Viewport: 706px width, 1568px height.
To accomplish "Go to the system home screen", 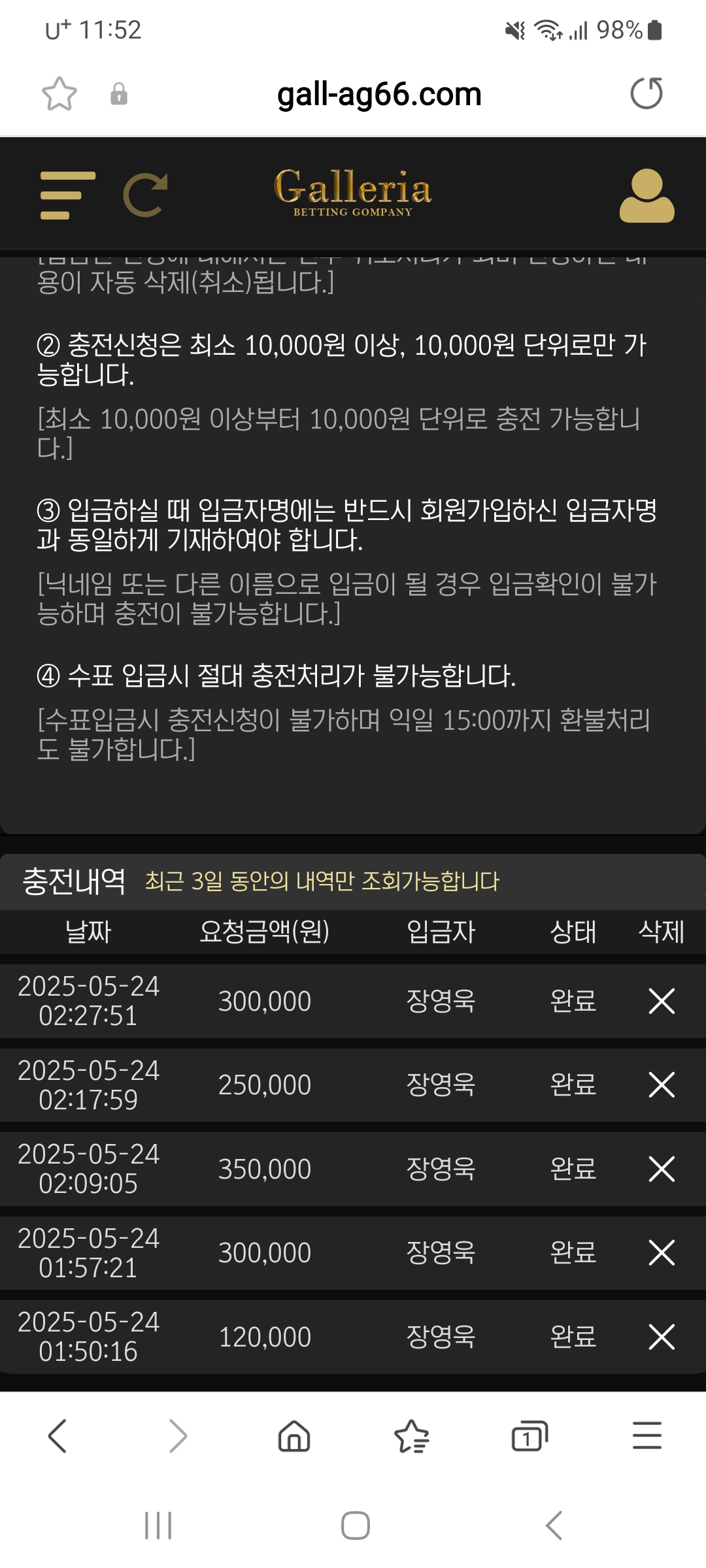I will click(355, 1526).
